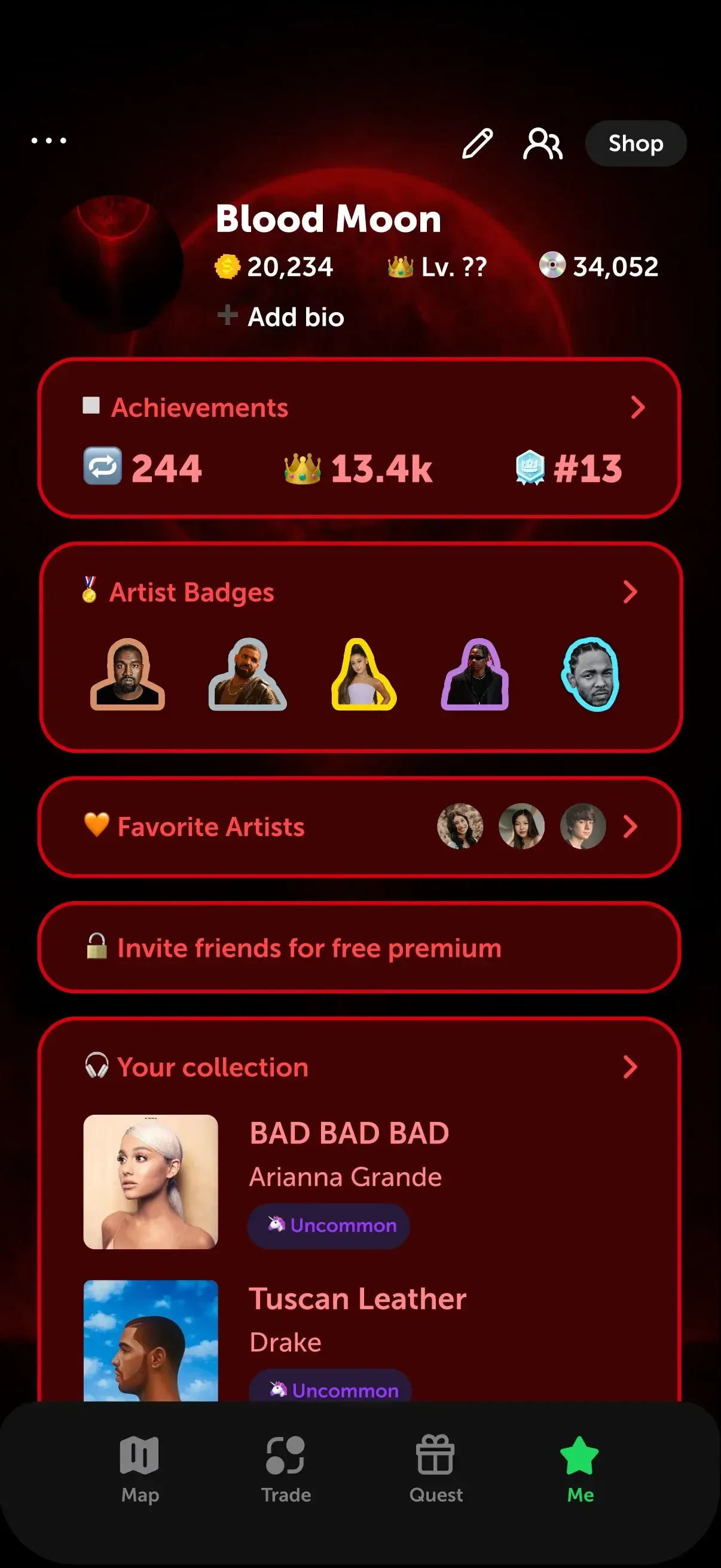721x1568 pixels.
Task: Invite friends for free premium
Action: [x=359, y=948]
